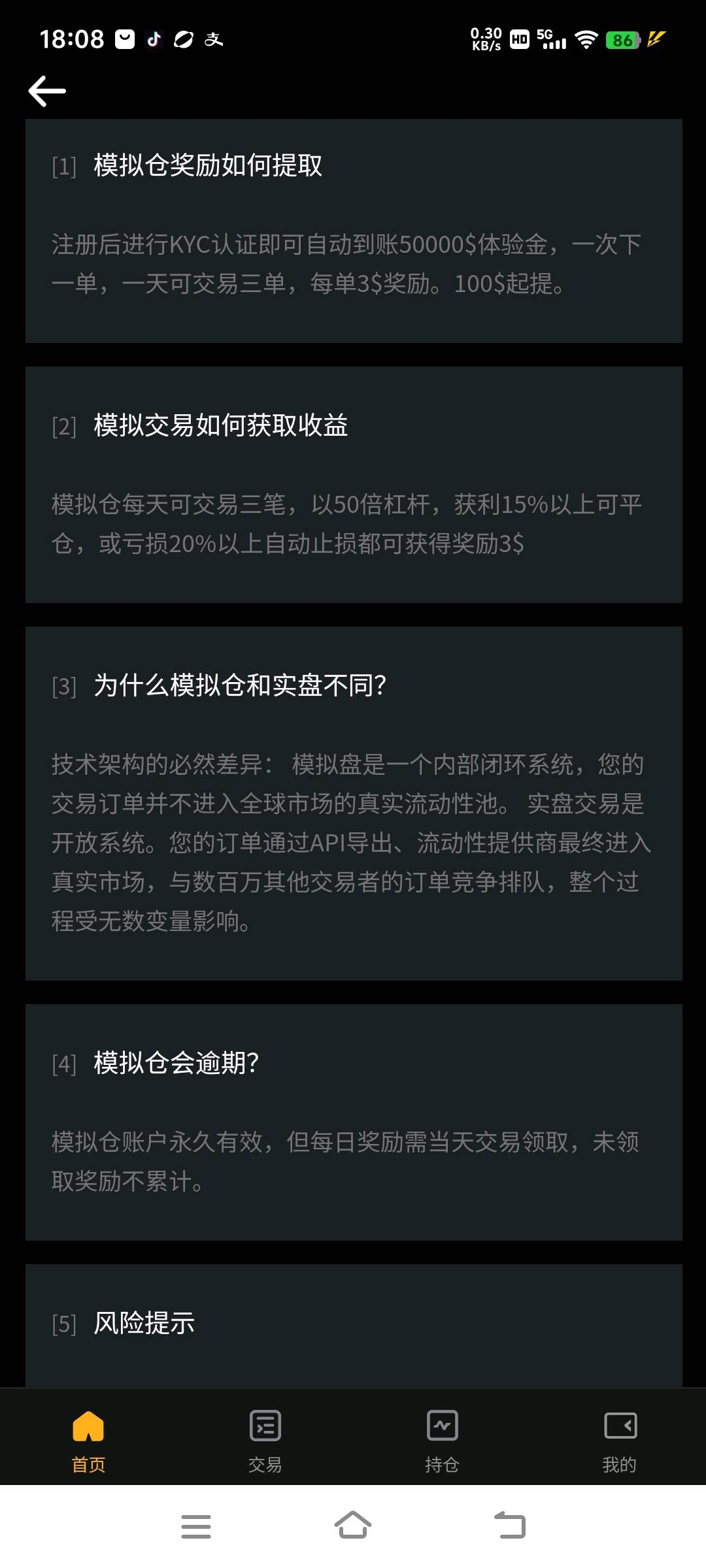Switch to the 首页 tab
The width and height of the screenshot is (706, 1568).
point(88,1437)
